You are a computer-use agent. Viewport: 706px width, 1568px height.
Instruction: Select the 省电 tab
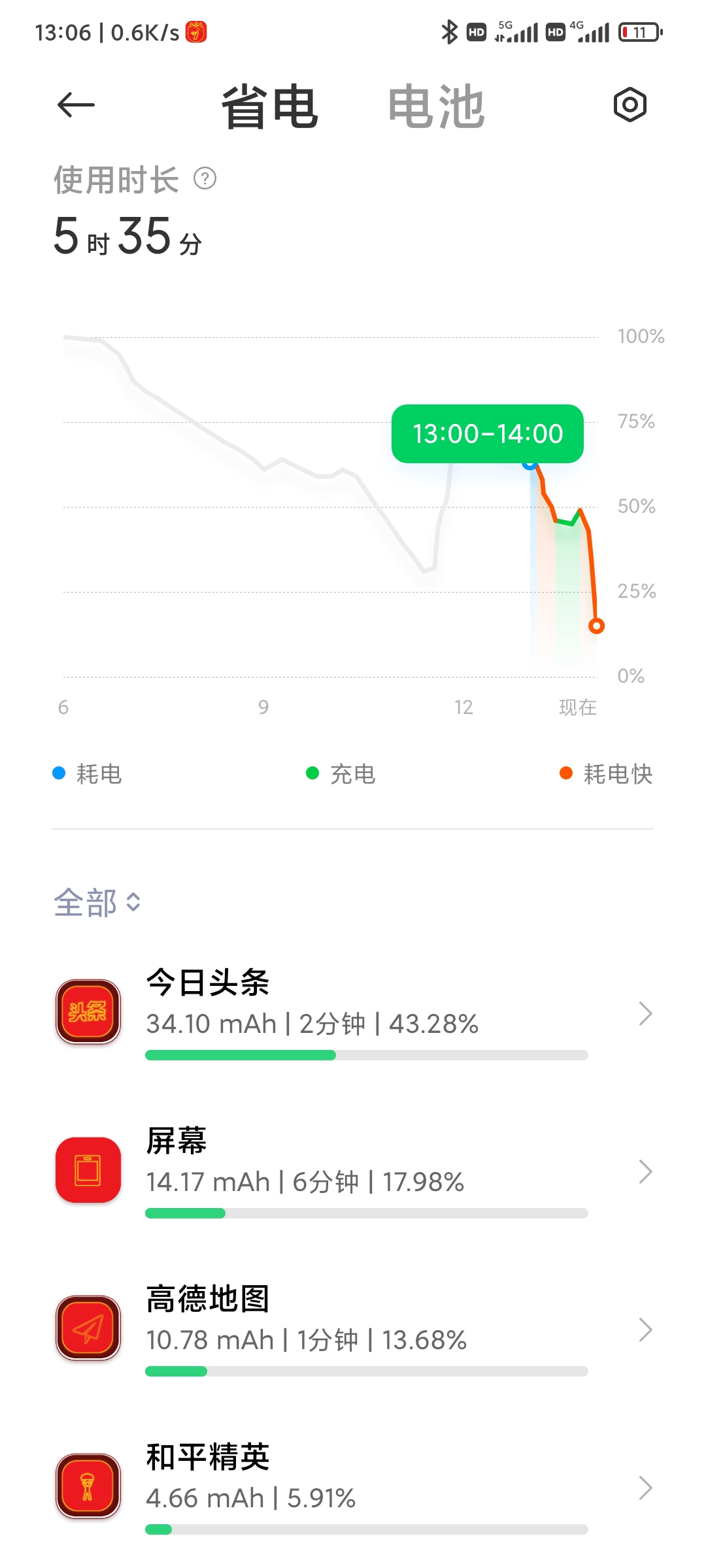(x=269, y=106)
